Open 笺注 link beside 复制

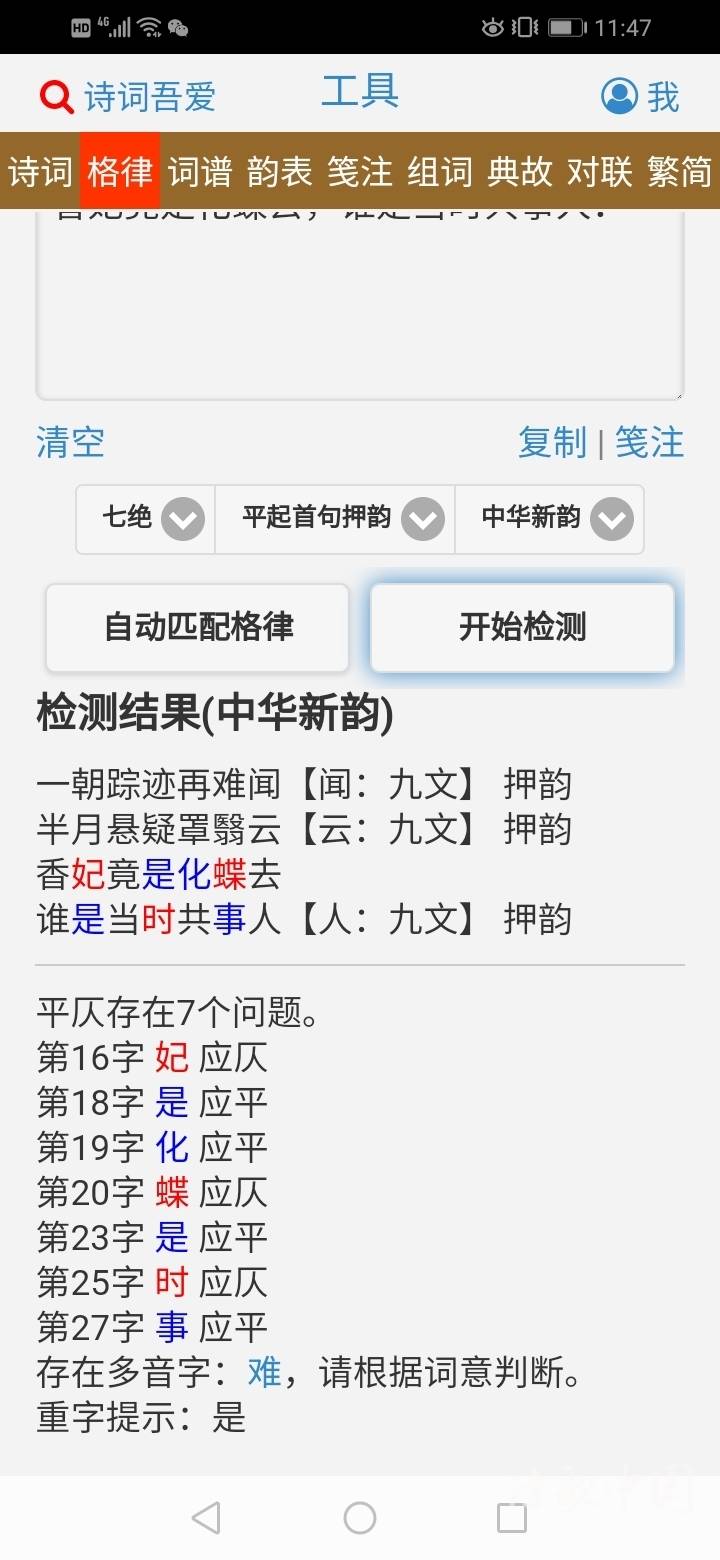650,442
